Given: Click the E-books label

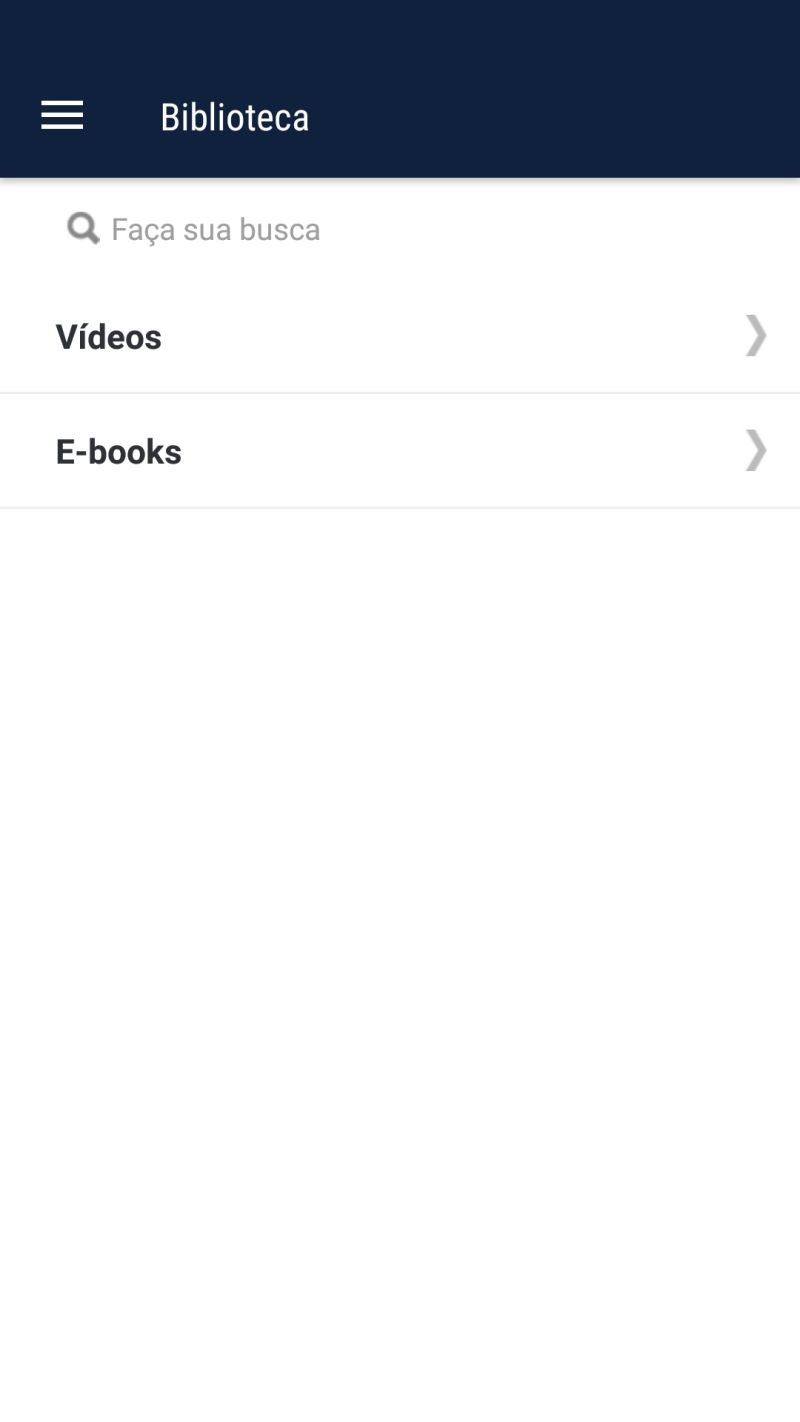Looking at the screenshot, I should click(x=119, y=450).
